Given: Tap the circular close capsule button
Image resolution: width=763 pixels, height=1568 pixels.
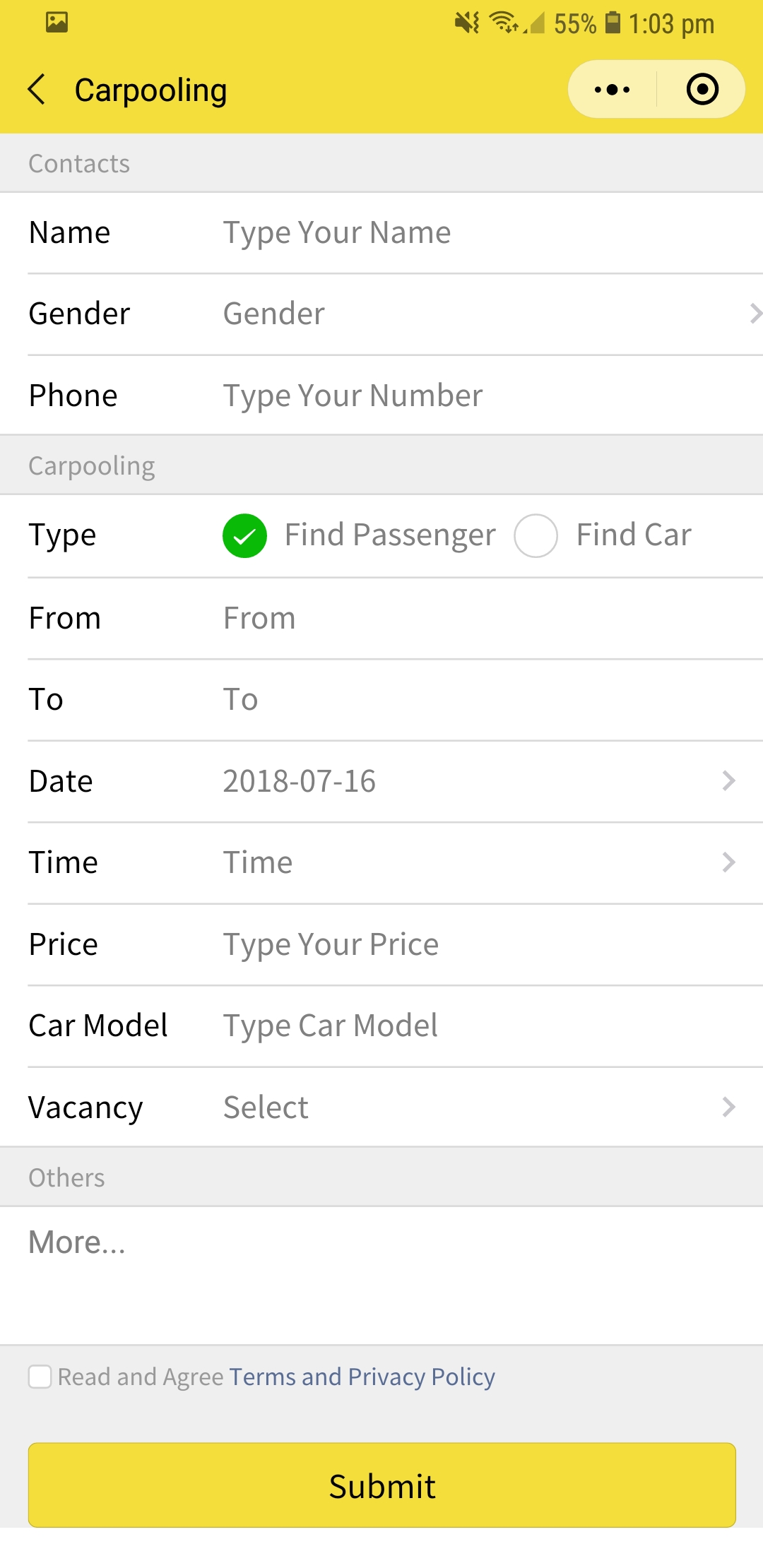Looking at the screenshot, I should click(702, 89).
